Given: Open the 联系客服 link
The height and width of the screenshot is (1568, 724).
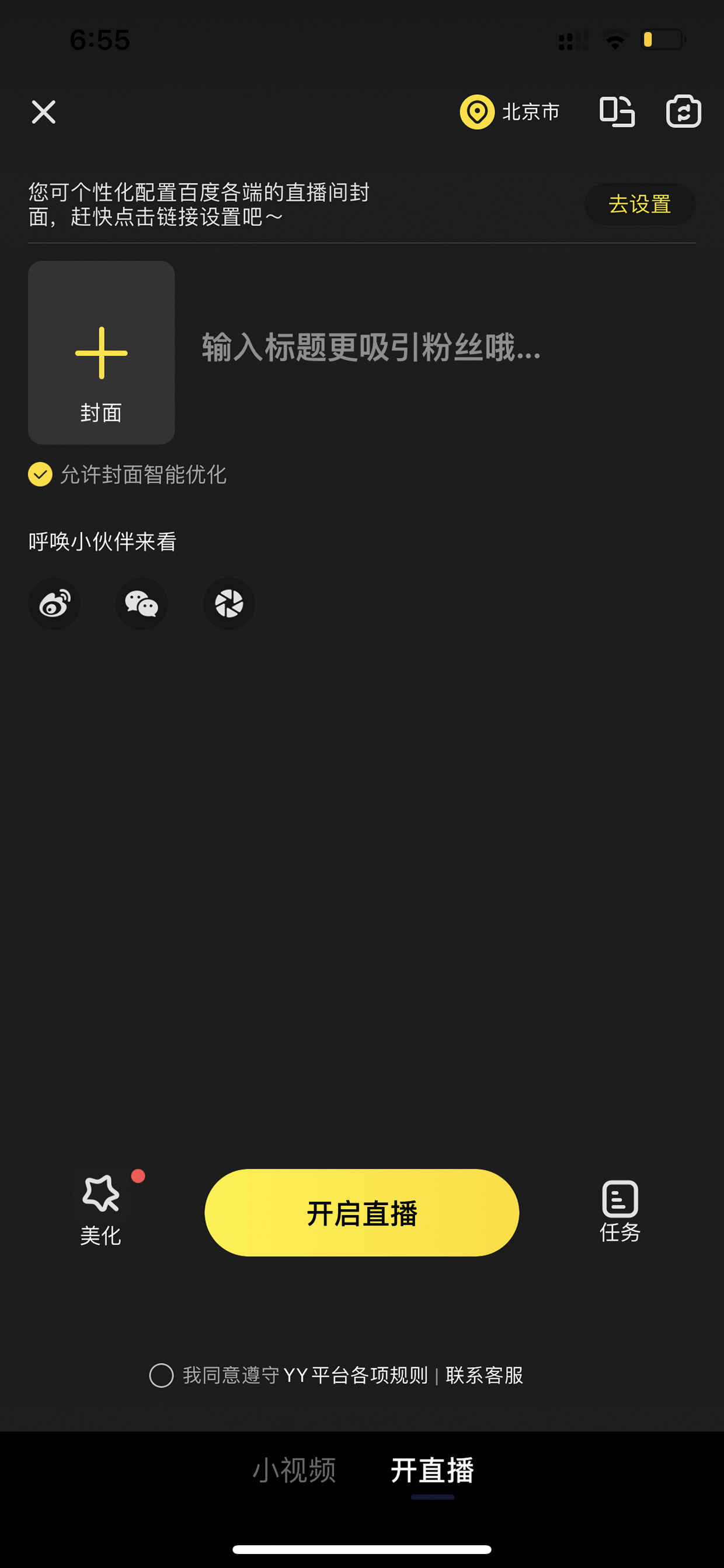Looking at the screenshot, I should pos(484,1375).
